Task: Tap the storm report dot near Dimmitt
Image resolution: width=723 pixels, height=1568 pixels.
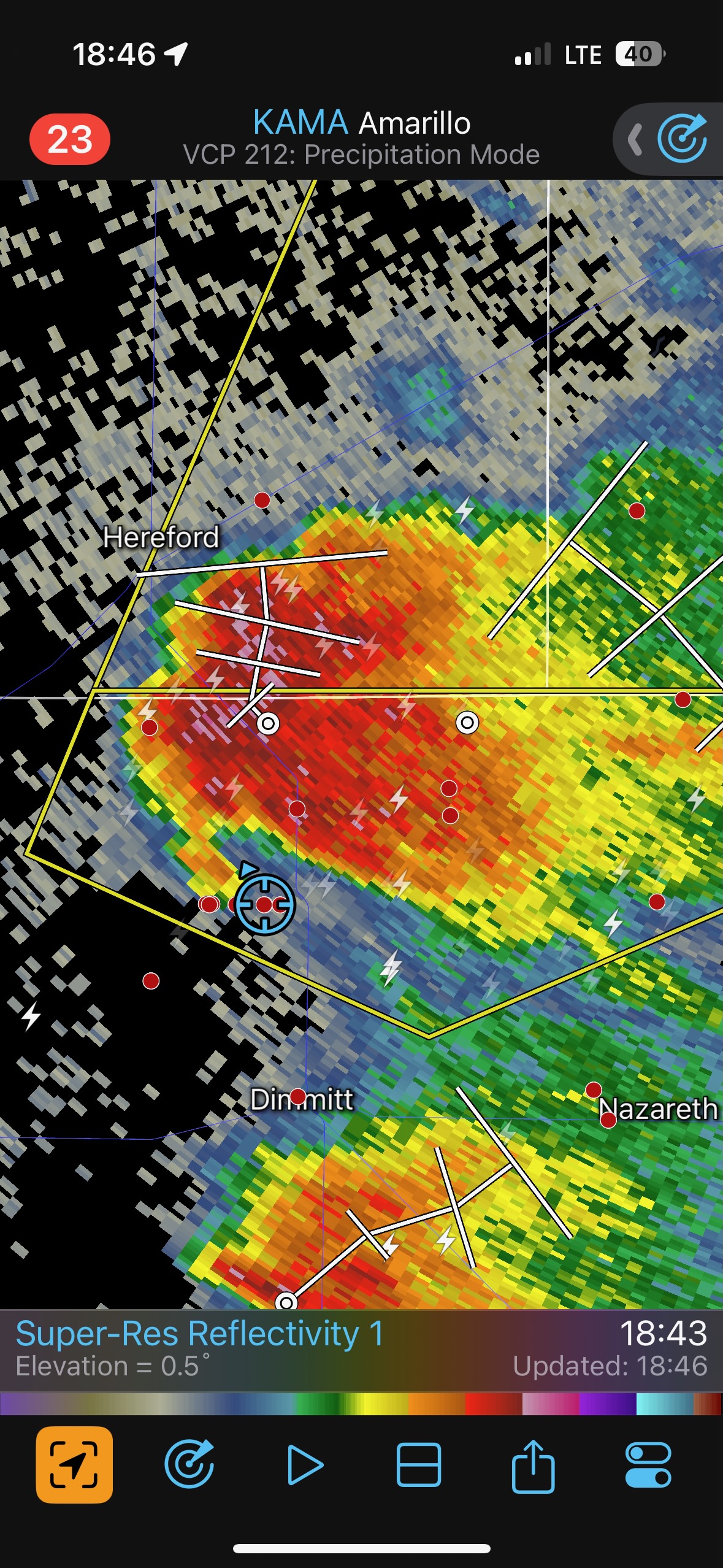Action: pyautogui.click(x=298, y=1096)
